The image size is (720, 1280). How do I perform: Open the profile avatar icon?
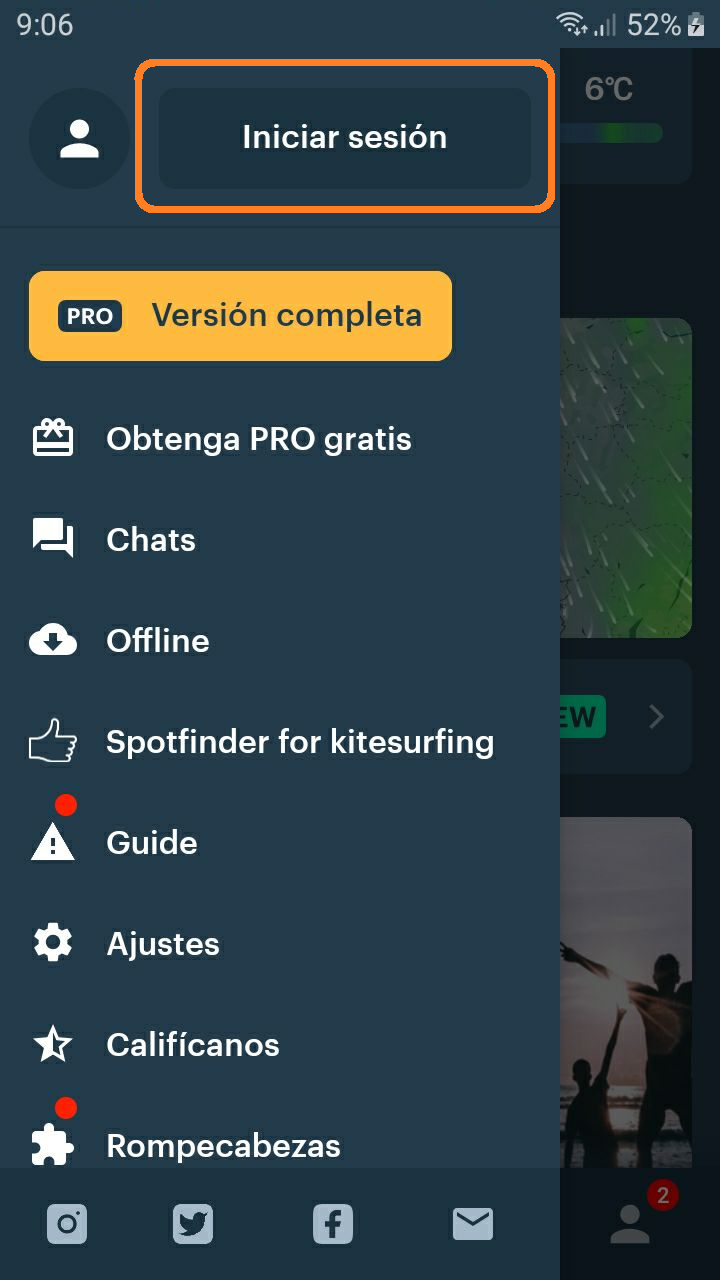coord(79,139)
